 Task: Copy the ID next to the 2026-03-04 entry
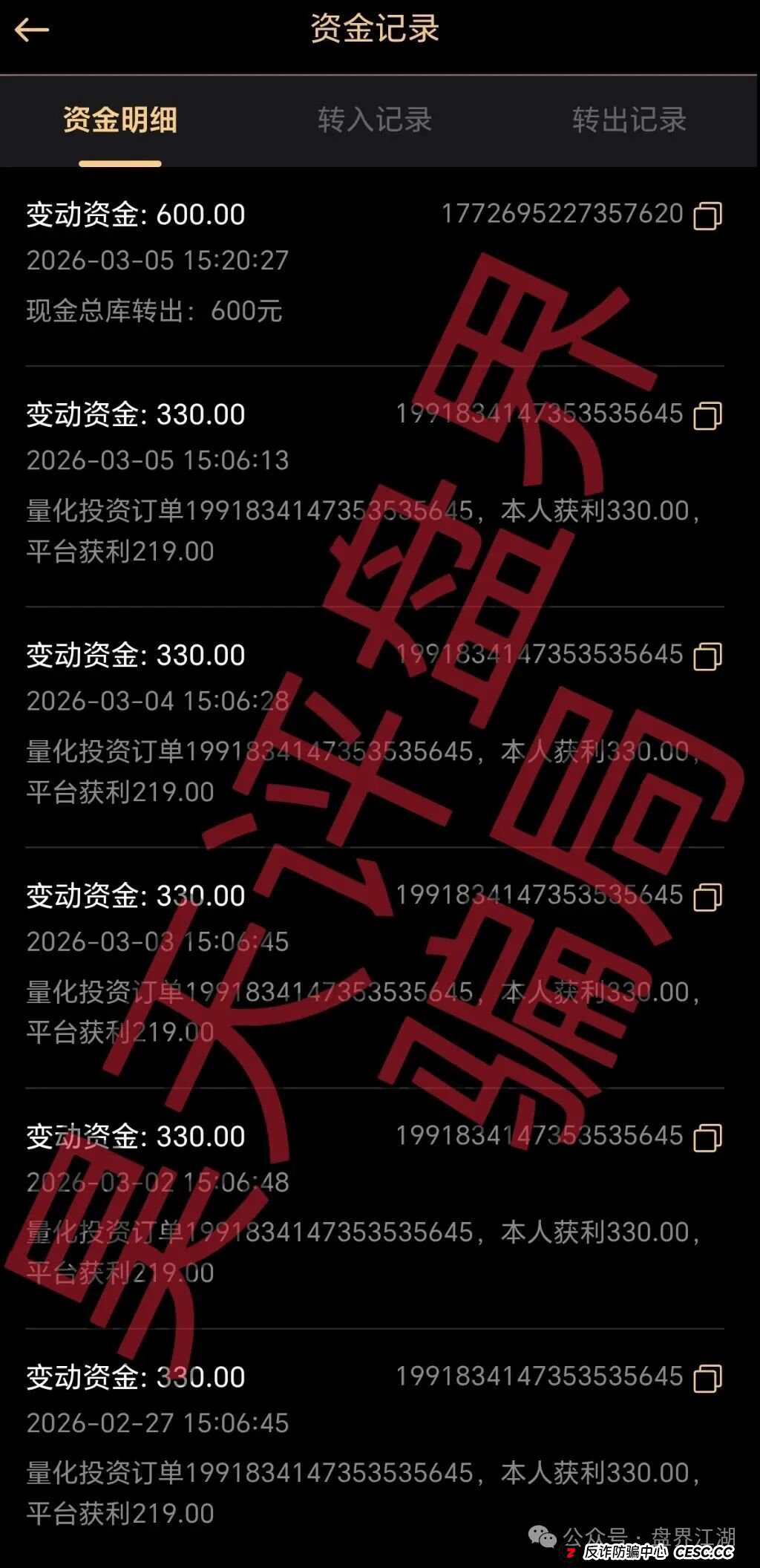(x=709, y=656)
